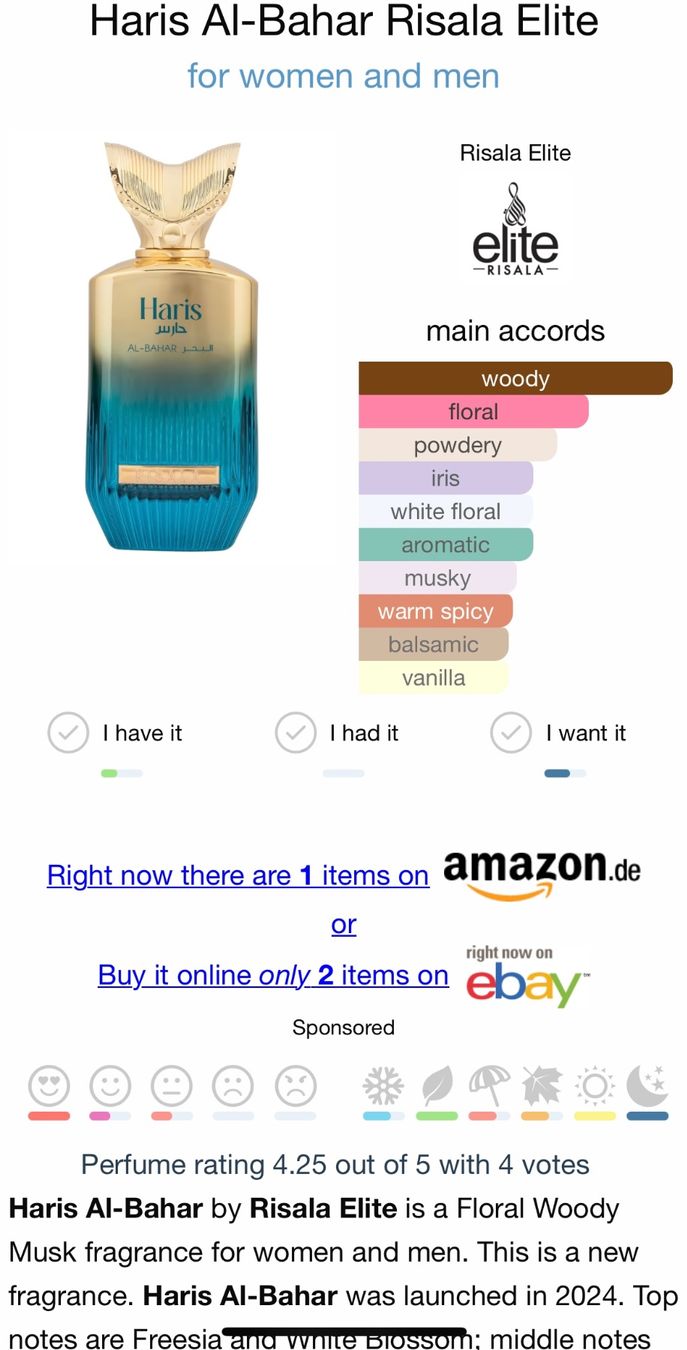
Task: Tap the amazon.de logo banner
Action: pos(542,874)
